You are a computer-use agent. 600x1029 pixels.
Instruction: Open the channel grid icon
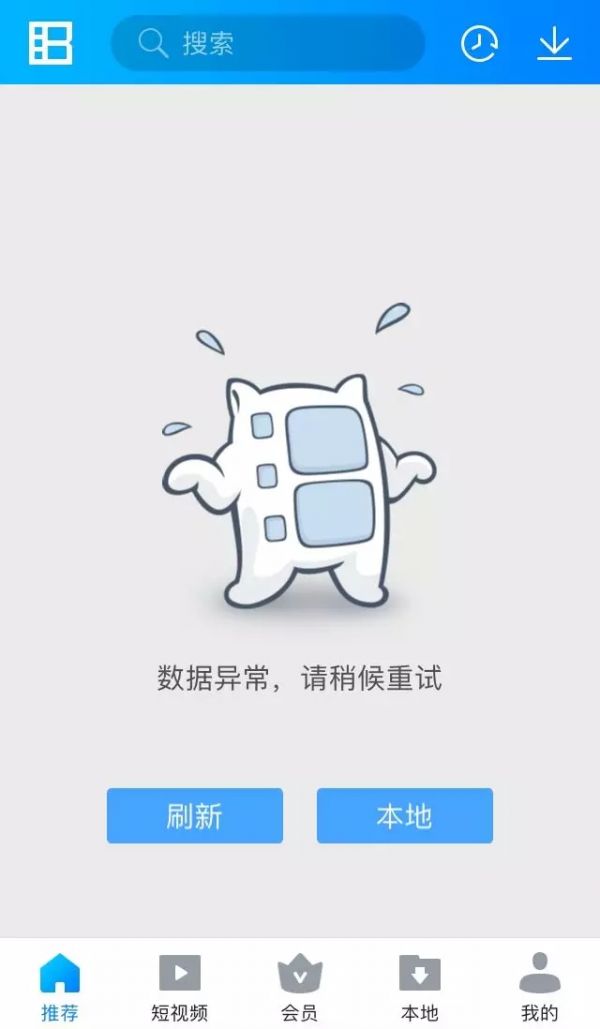(x=51, y=42)
